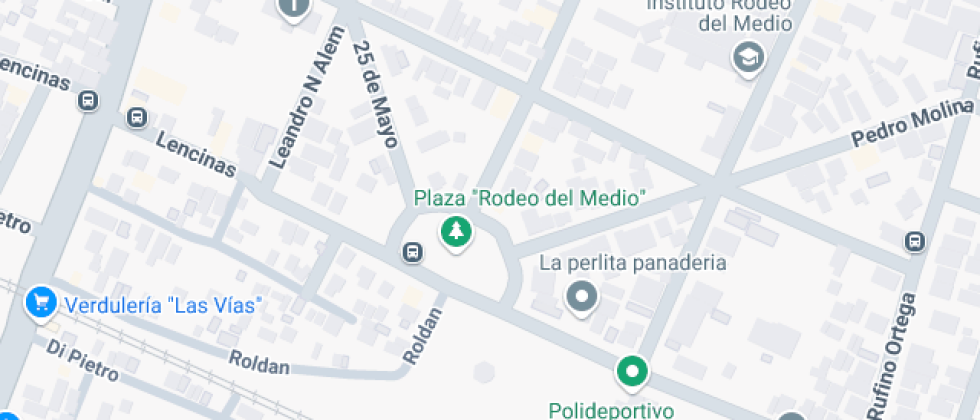Viewport: 980px width, 420px height.
Task: Open La perlita panaderia marker
Action: point(581,296)
